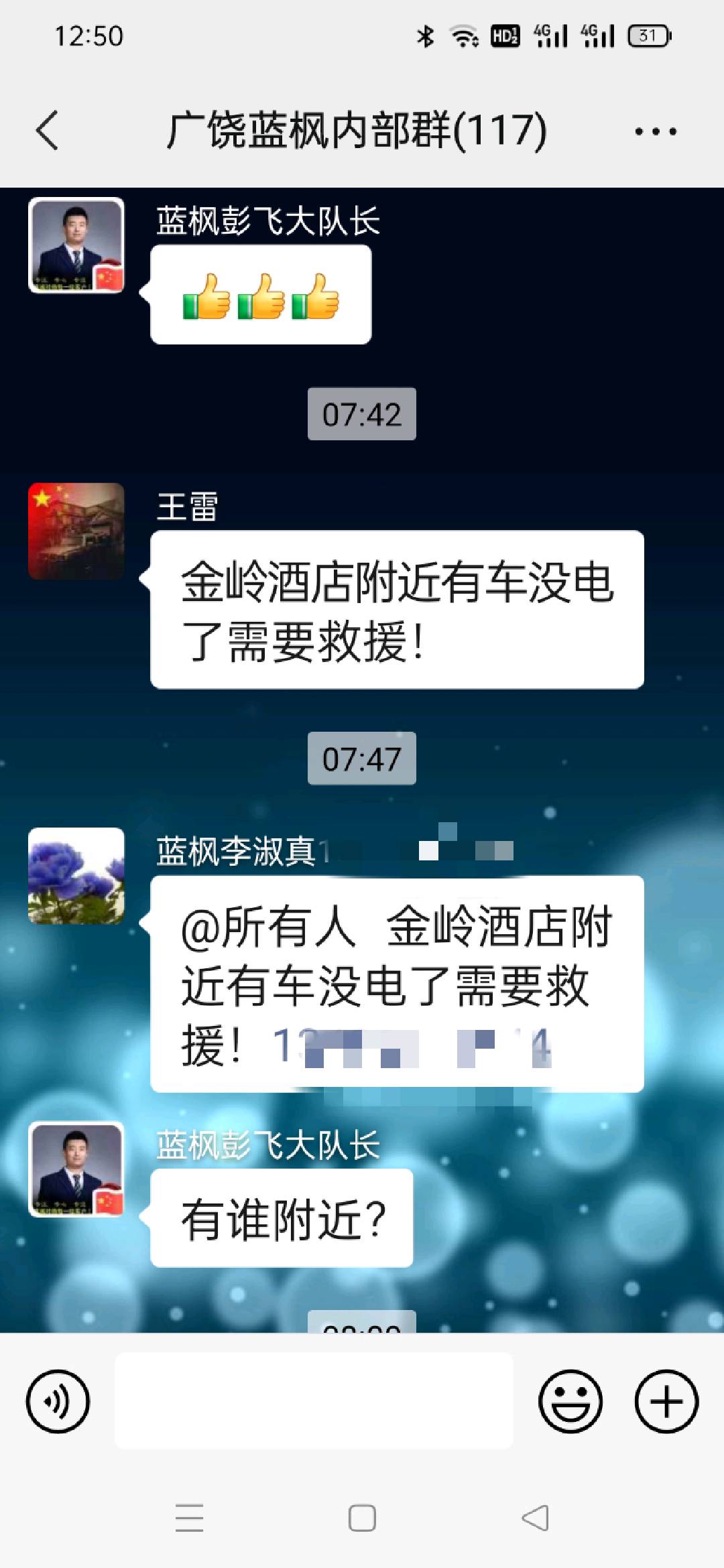Open the group chat overflow menu
The width and height of the screenshot is (724, 1568).
pos(656,131)
